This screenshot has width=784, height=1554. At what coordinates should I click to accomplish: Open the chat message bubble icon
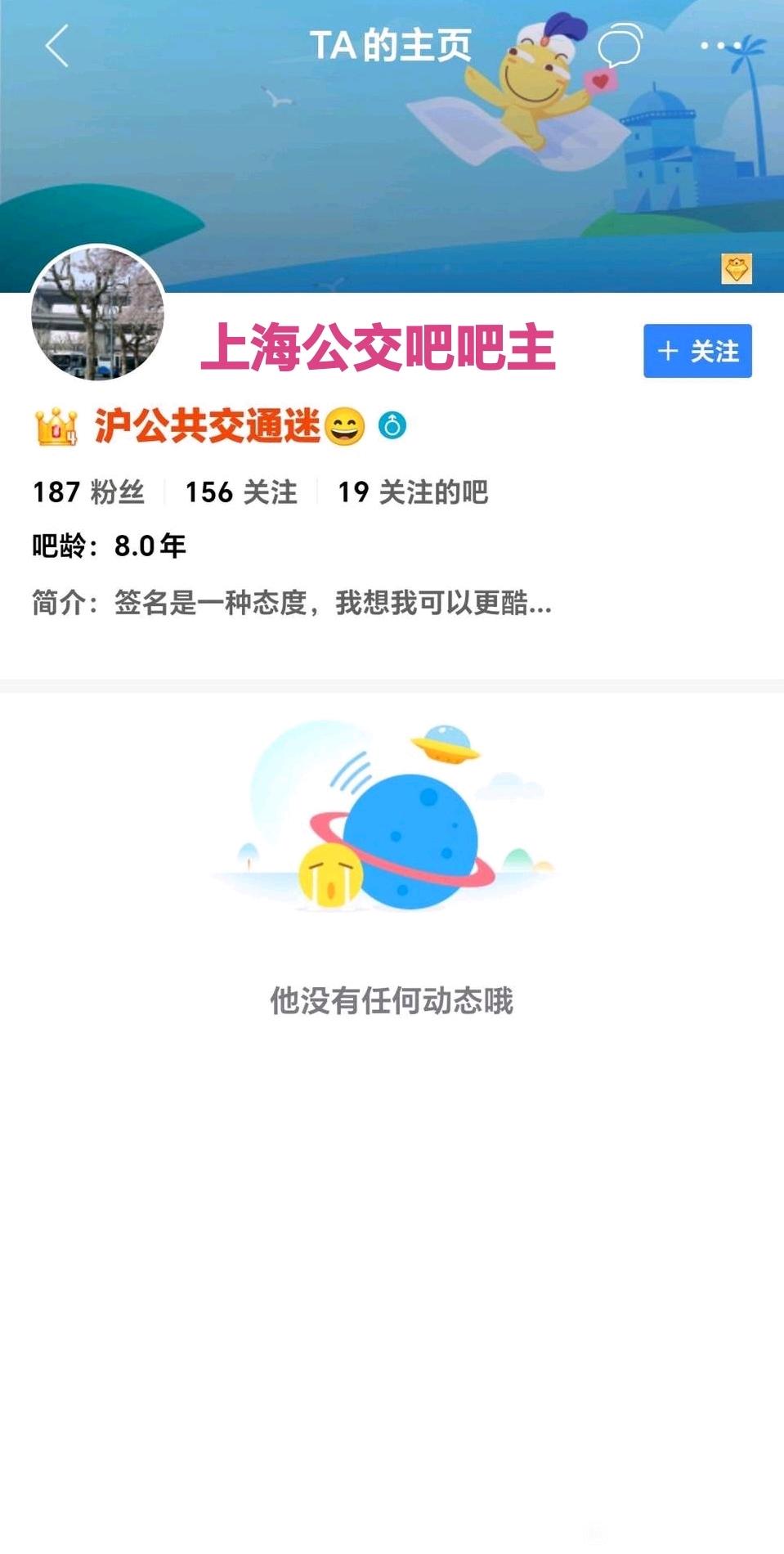pyautogui.click(x=619, y=46)
